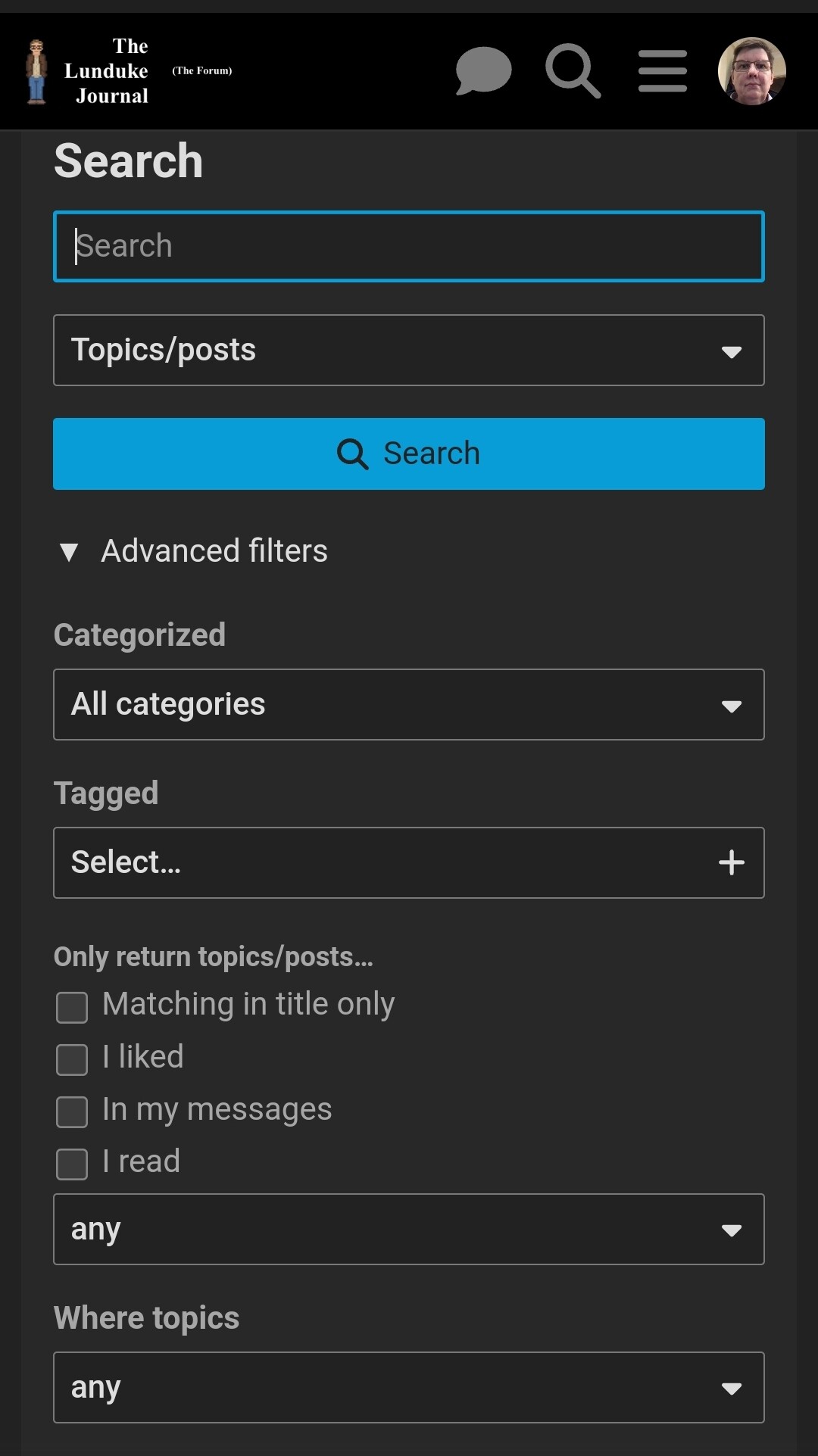
Task: Open the Tagged Select... picker
Action: pos(409,863)
